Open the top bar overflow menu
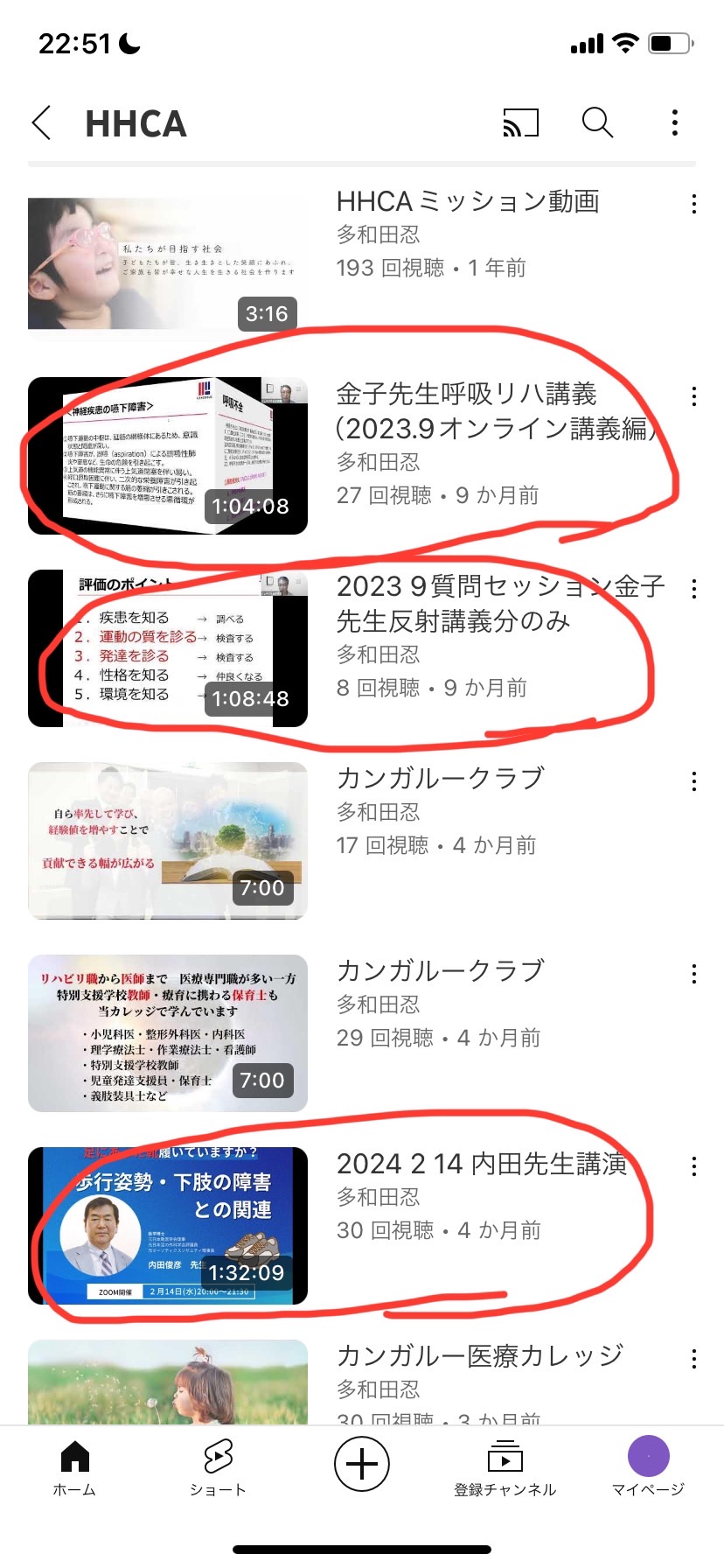 click(x=674, y=123)
